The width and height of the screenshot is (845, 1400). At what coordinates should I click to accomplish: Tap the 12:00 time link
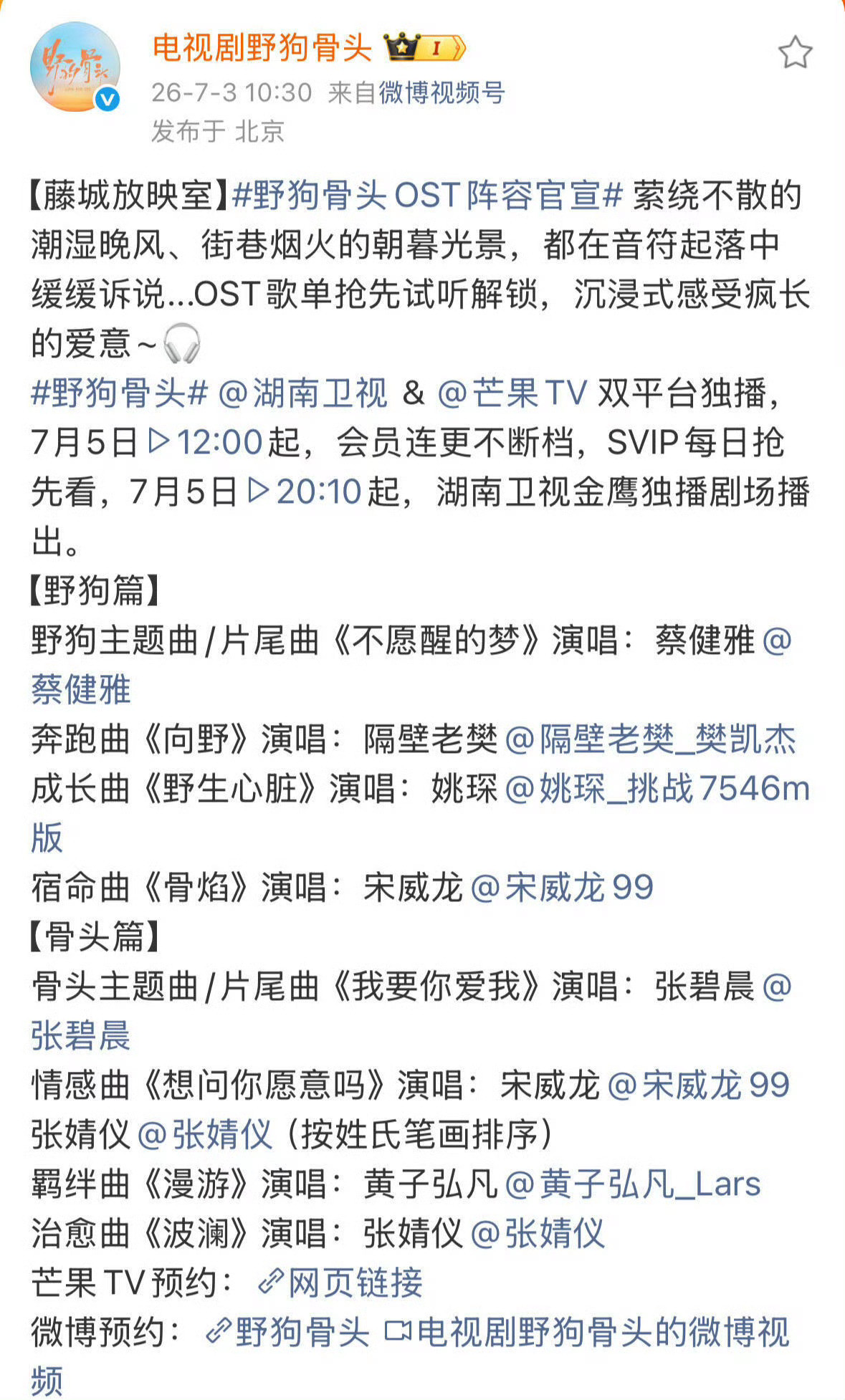(205, 443)
